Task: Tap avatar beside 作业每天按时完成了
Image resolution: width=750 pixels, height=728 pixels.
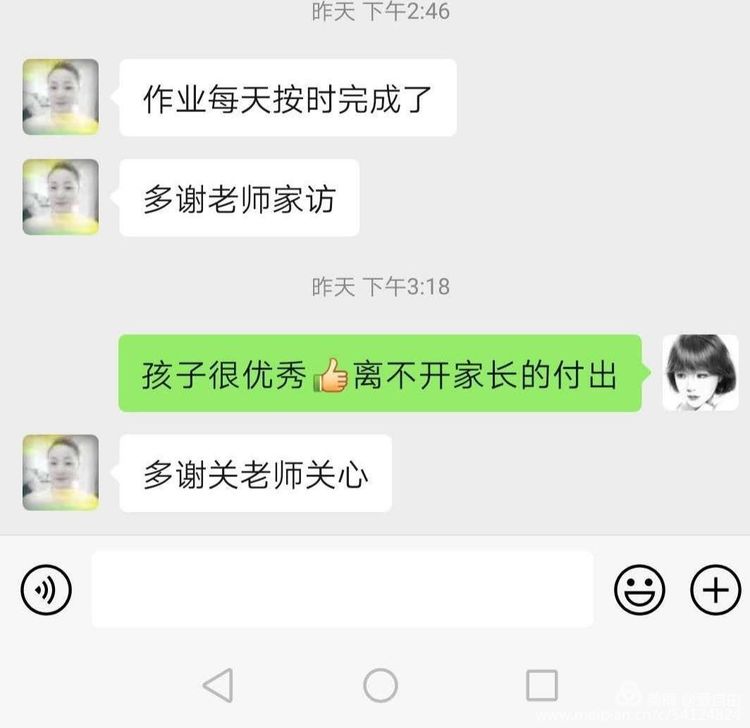Action: (61, 97)
